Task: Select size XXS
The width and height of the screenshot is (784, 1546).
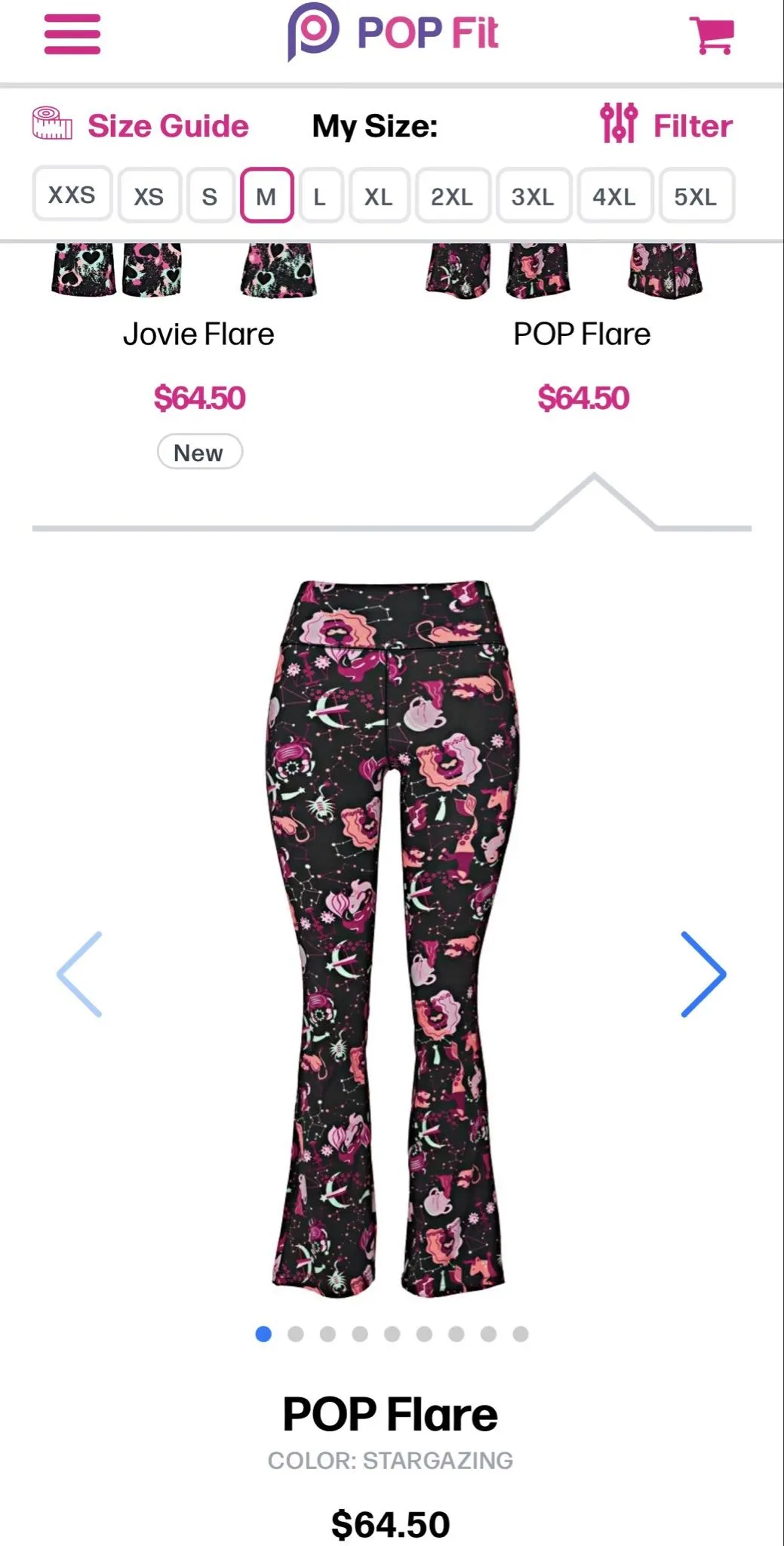Action: click(72, 195)
